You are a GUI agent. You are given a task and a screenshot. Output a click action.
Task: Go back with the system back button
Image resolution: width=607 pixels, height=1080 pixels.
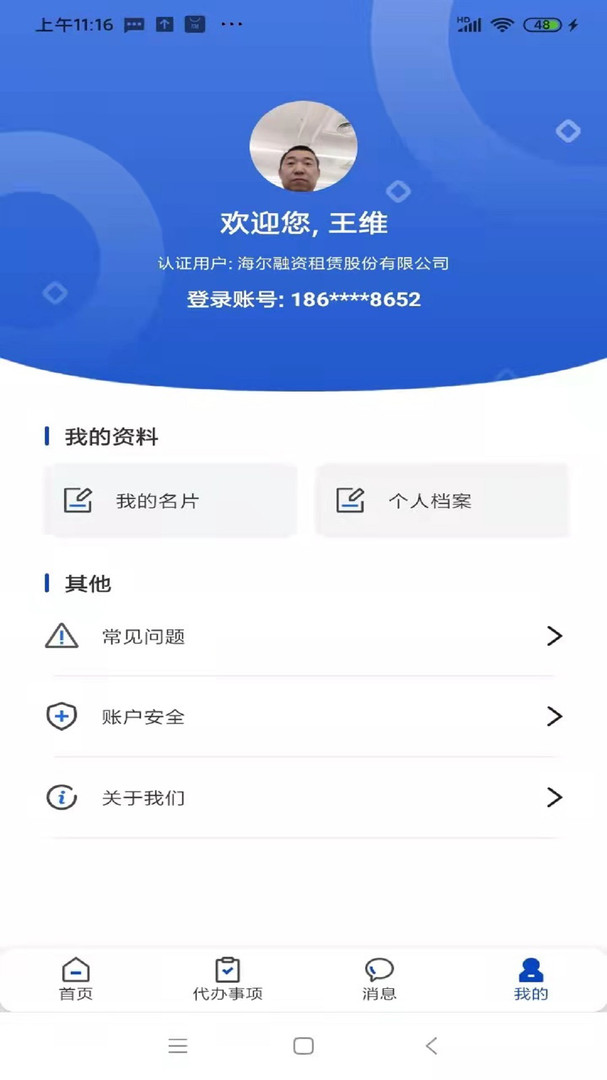click(431, 1046)
